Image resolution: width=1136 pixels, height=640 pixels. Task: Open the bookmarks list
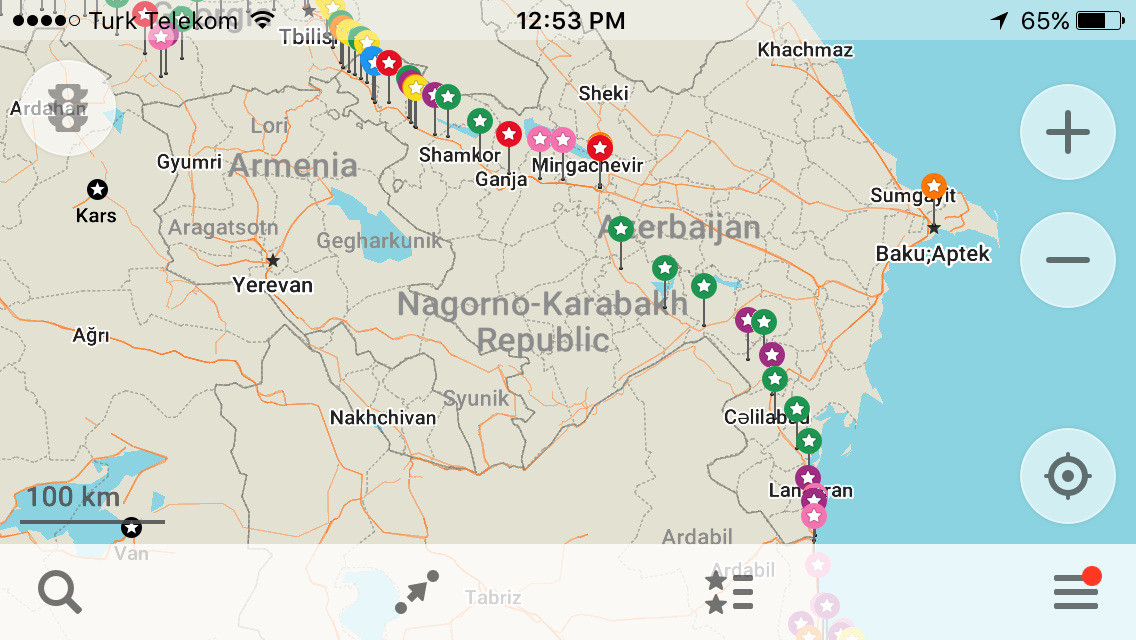[728, 592]
